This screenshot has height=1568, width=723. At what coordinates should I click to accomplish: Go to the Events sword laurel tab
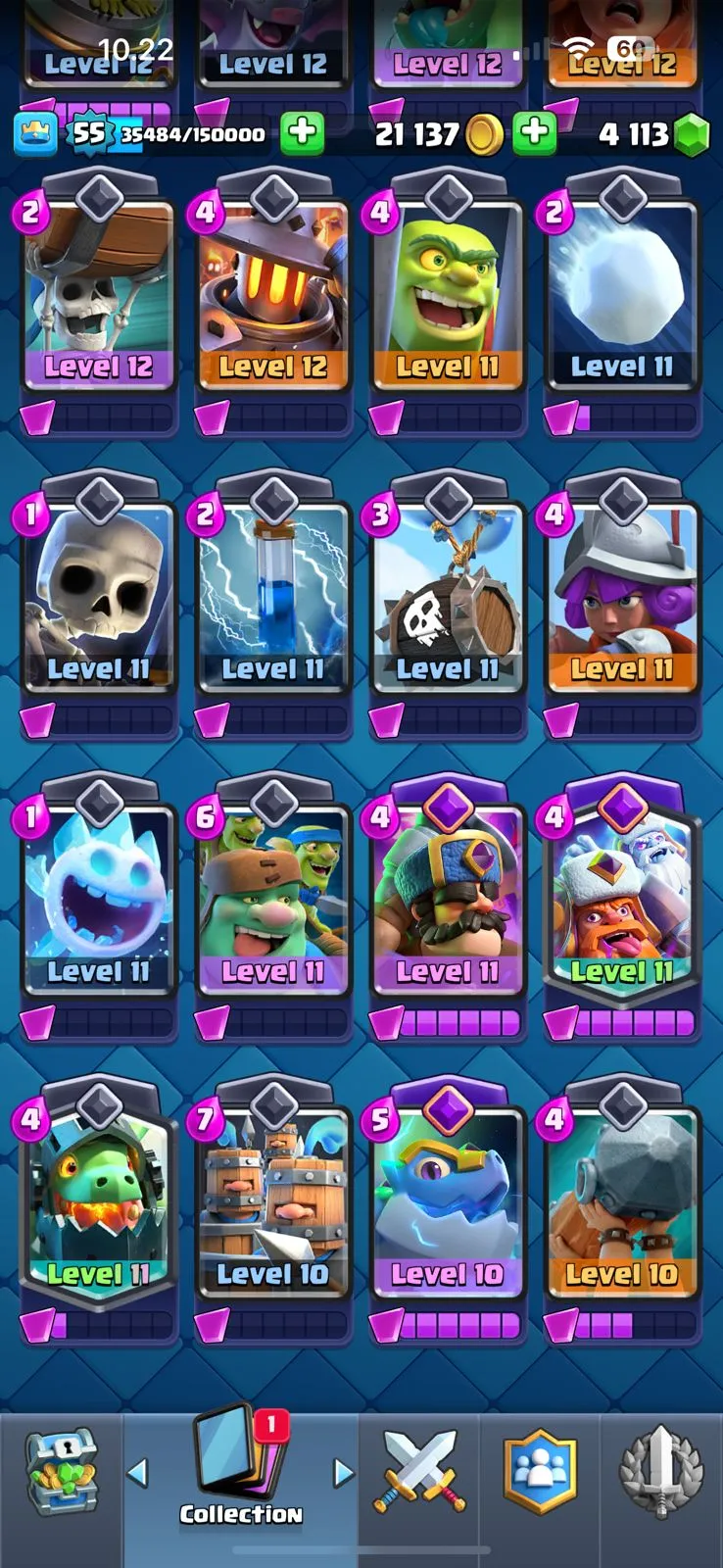tap(661, 1472)
